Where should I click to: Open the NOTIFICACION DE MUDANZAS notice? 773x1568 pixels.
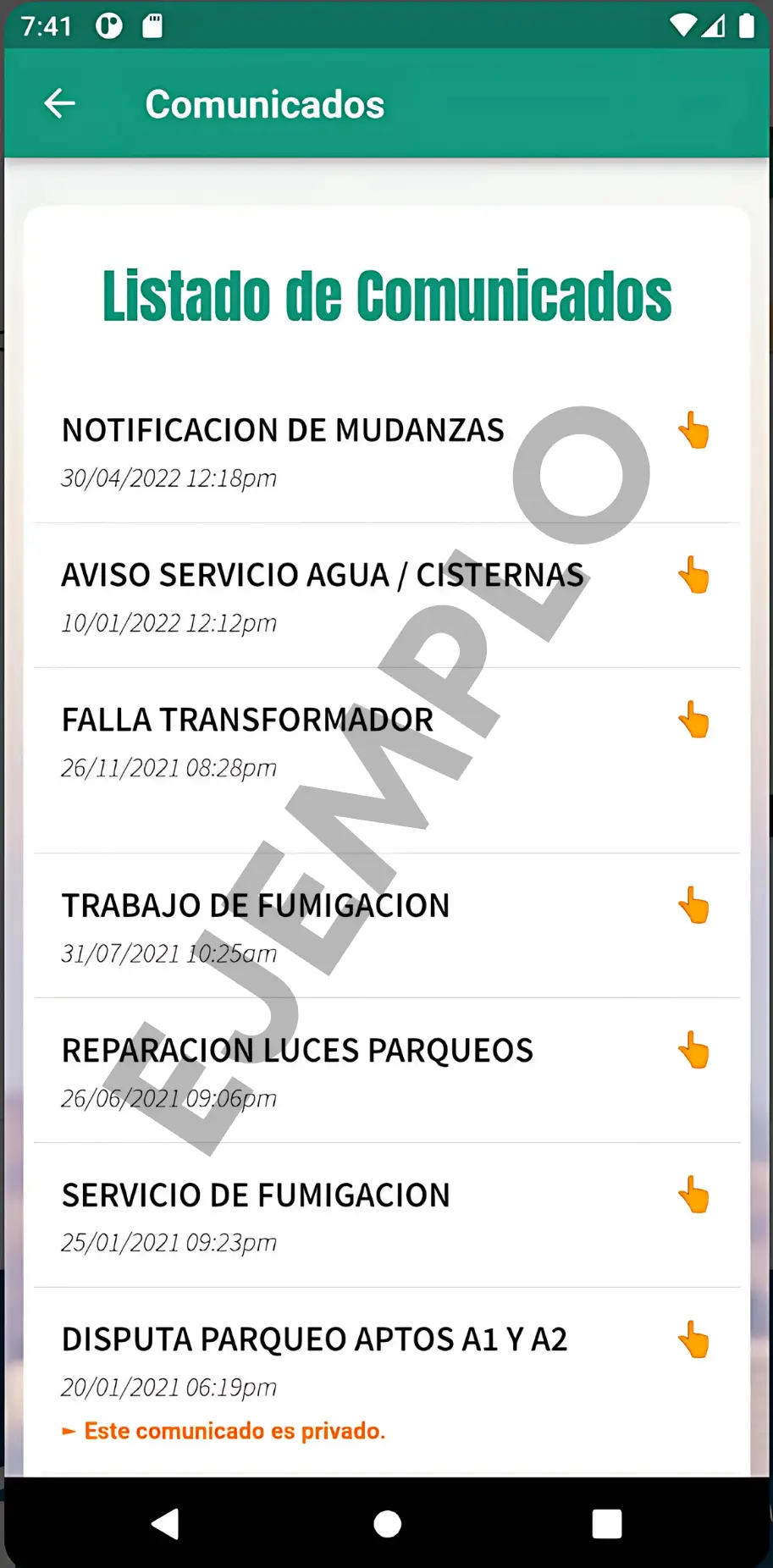283,431
